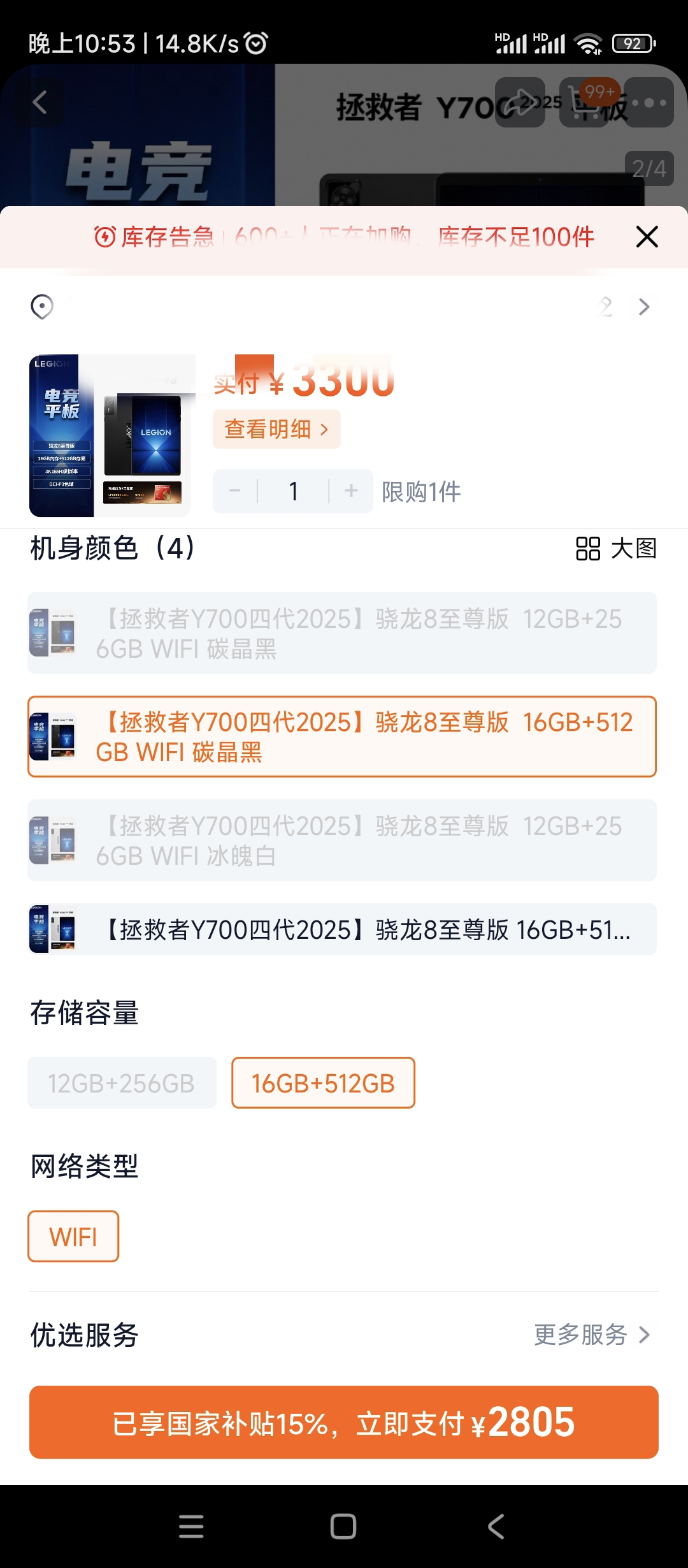The width and height of the screenshot is (688, 1568).
Task: Select 16GB+512GB WIFI 碳晶黑 option
Action: pyautogui.click(x=342, y=737)
